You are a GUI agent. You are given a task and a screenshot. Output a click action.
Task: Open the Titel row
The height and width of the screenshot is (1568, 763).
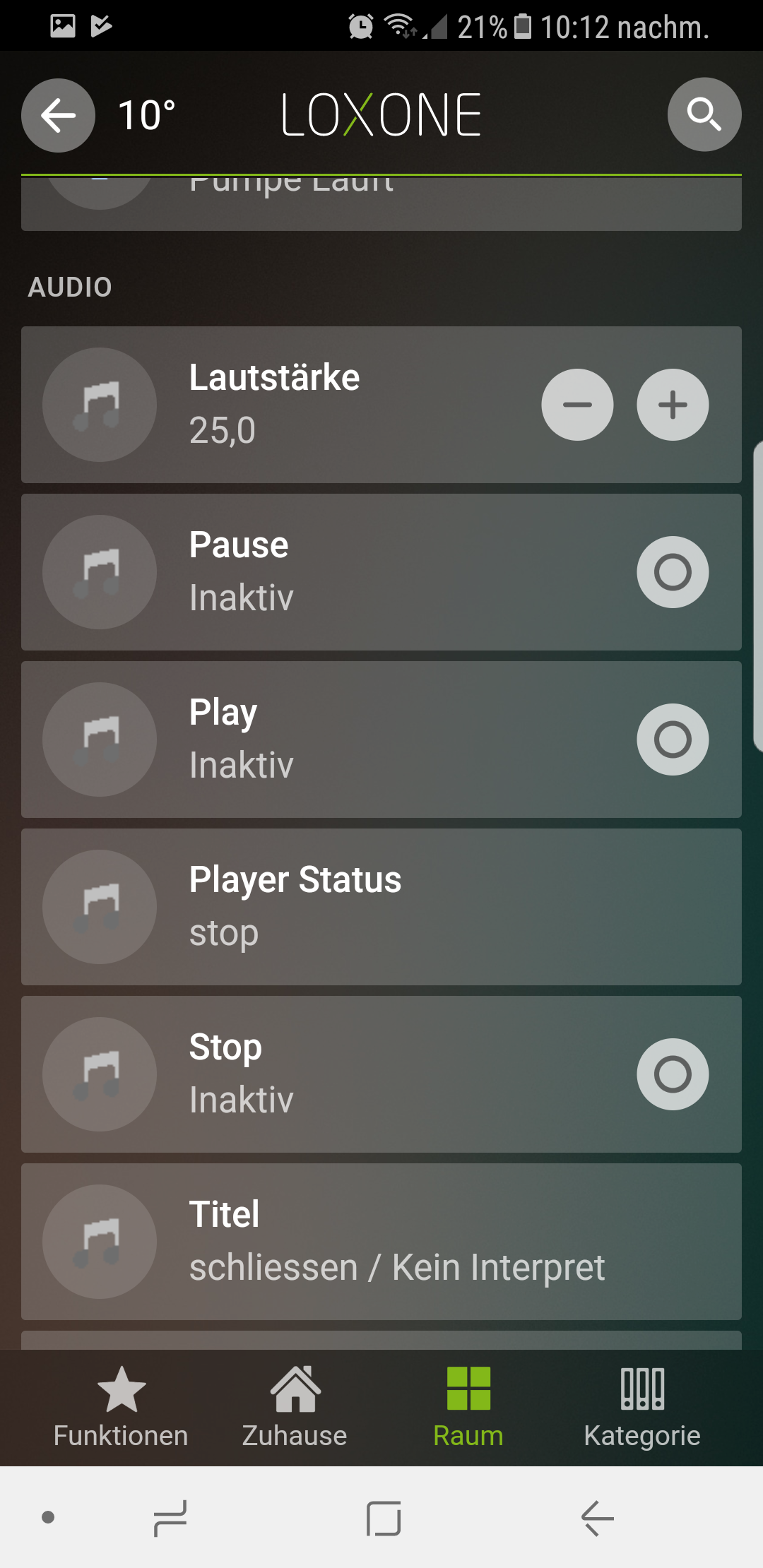(x=381, y=1242)
